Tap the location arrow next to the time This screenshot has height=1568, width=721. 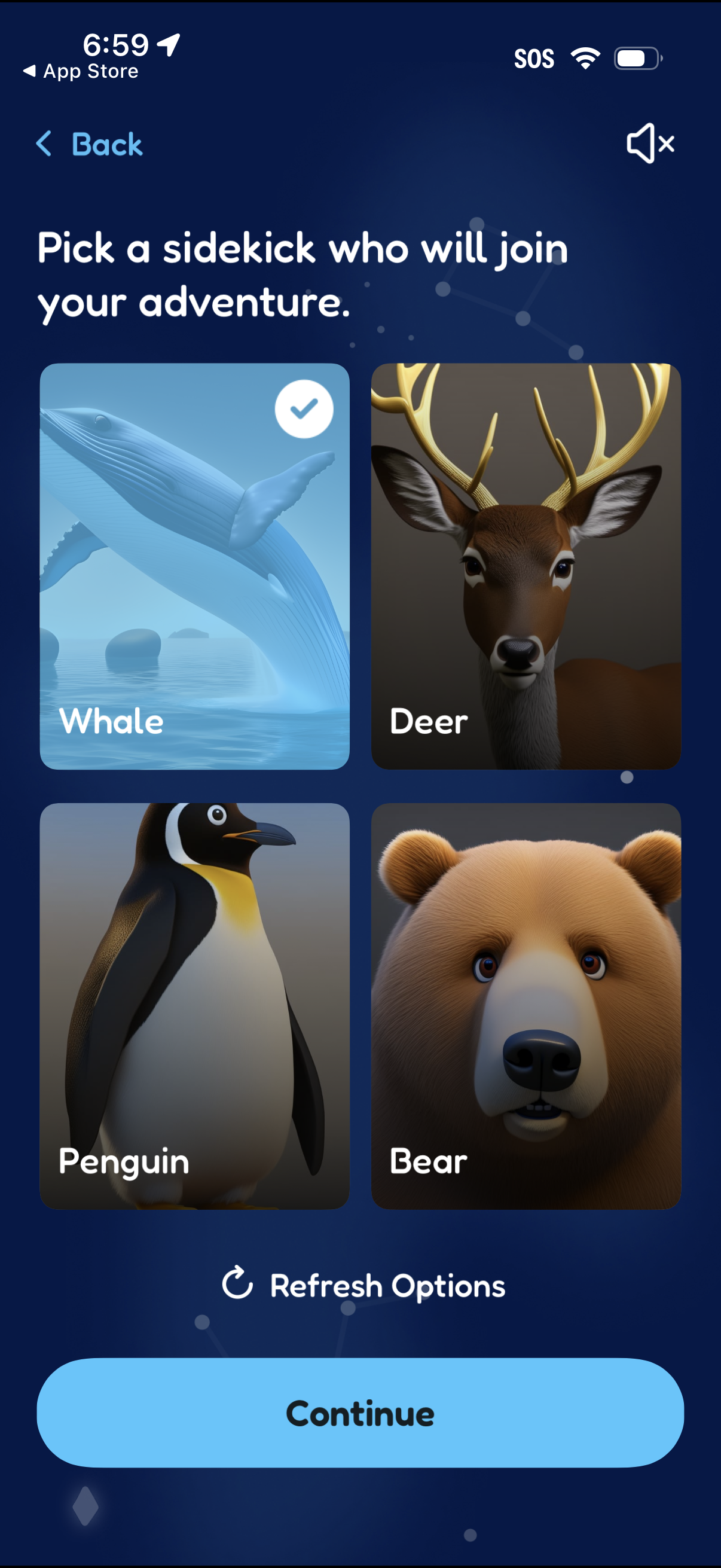(167, 44)
